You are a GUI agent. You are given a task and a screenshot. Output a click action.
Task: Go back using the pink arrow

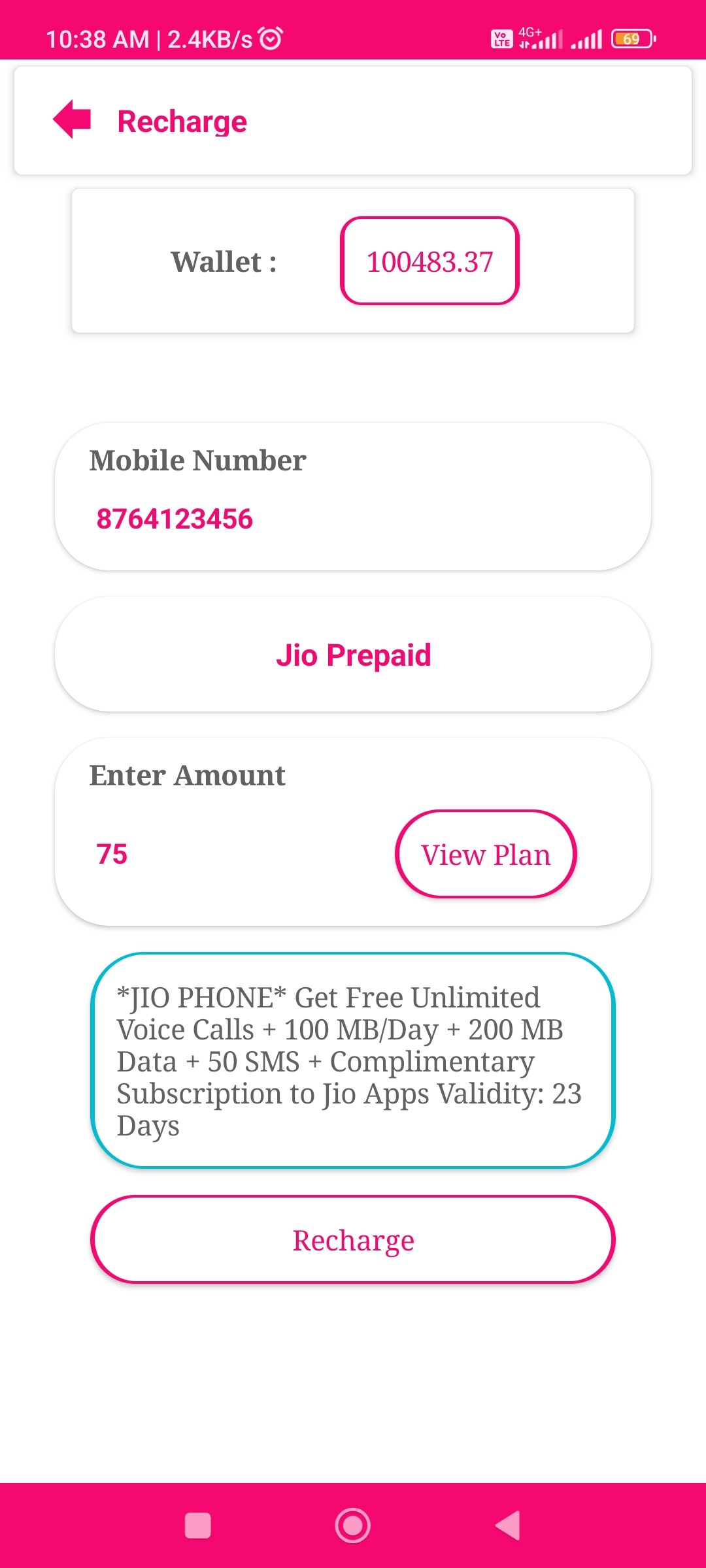[72, 120]
